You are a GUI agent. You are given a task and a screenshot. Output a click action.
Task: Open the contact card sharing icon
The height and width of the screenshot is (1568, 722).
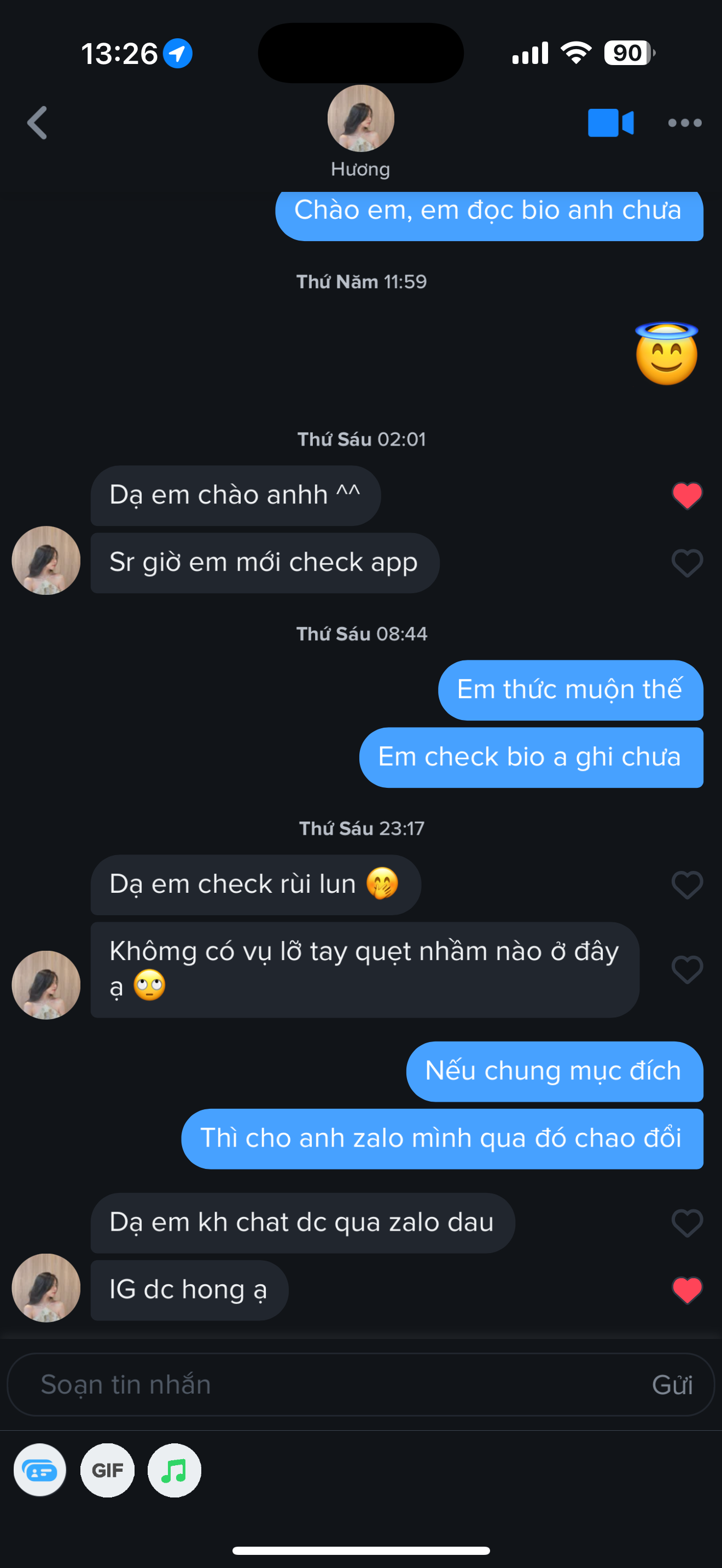point(40,1470)
